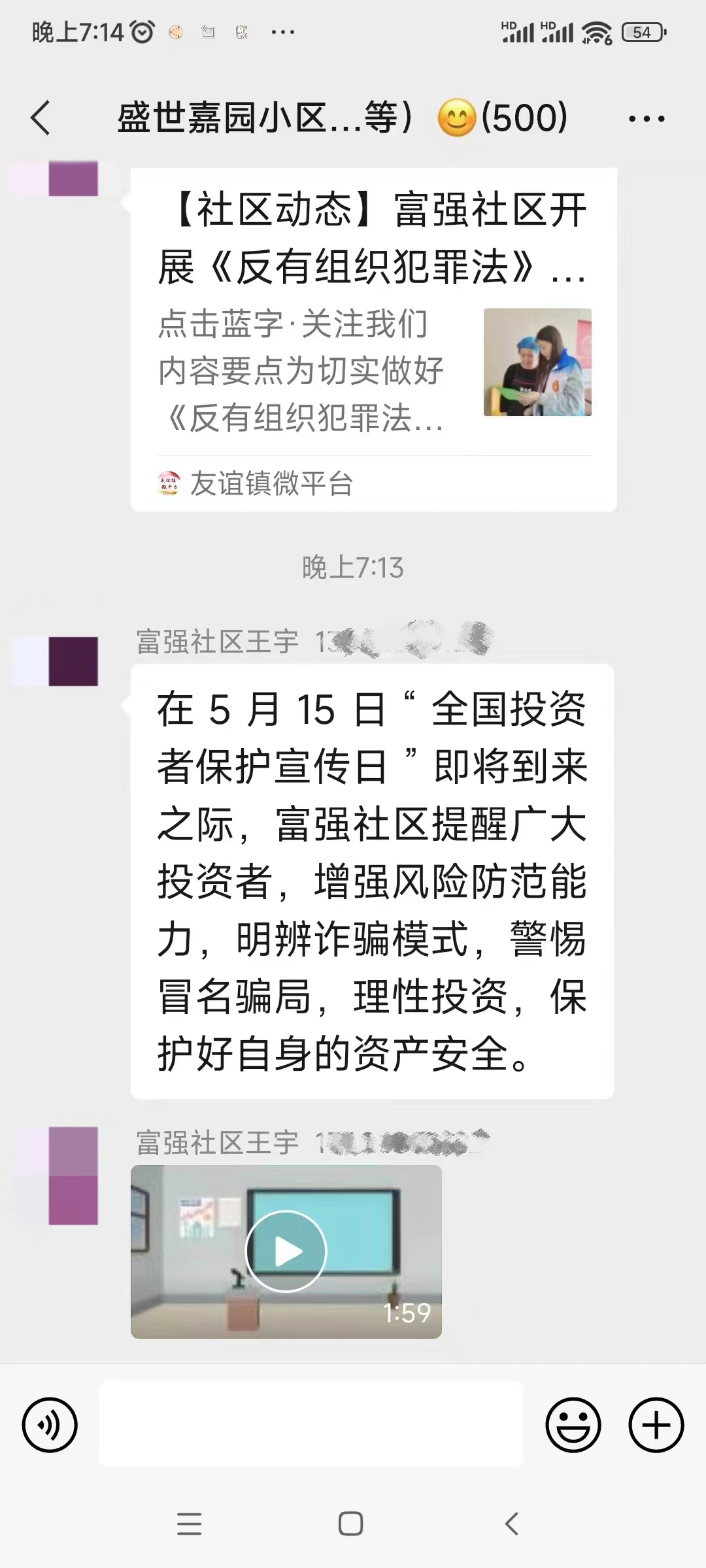Play the 1:59 video message

click(x=286, y=1251)
